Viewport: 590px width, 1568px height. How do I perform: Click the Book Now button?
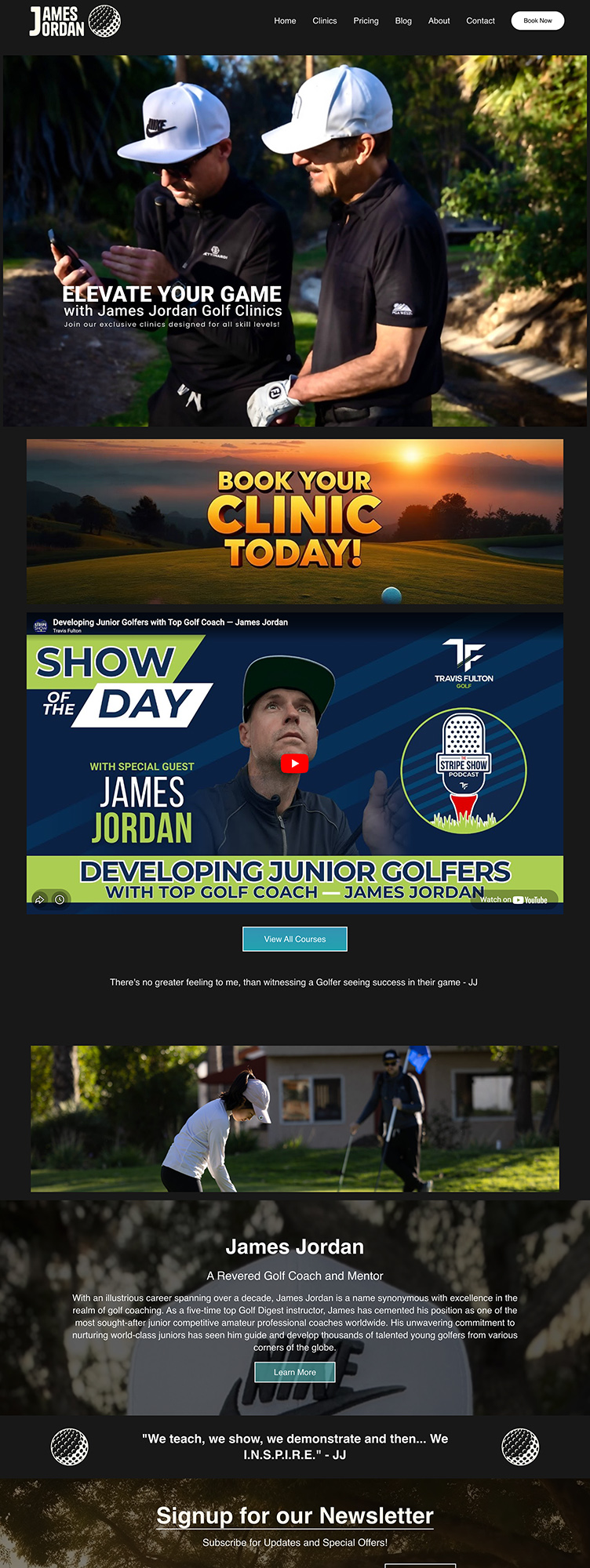[x=537, y=21]
